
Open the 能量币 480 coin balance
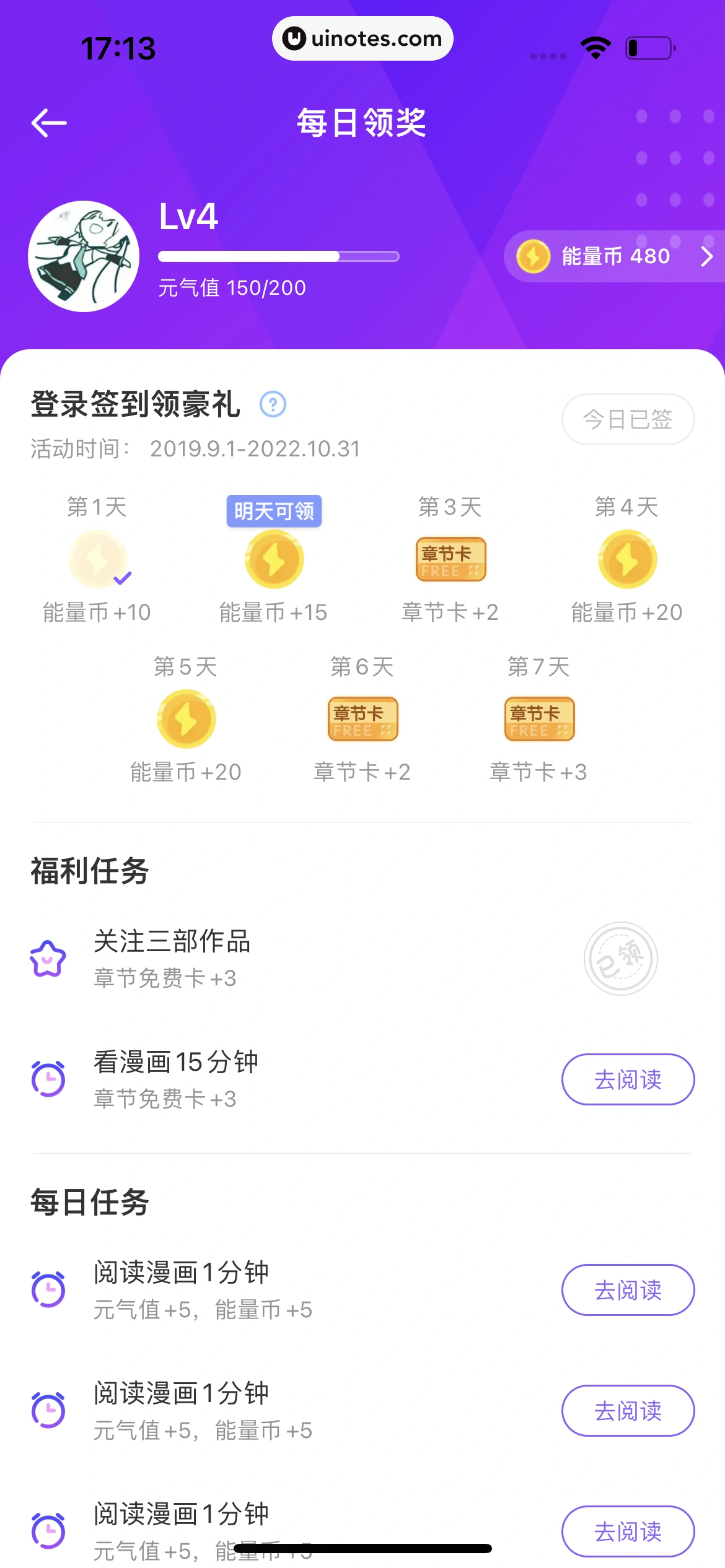(613, 256)
